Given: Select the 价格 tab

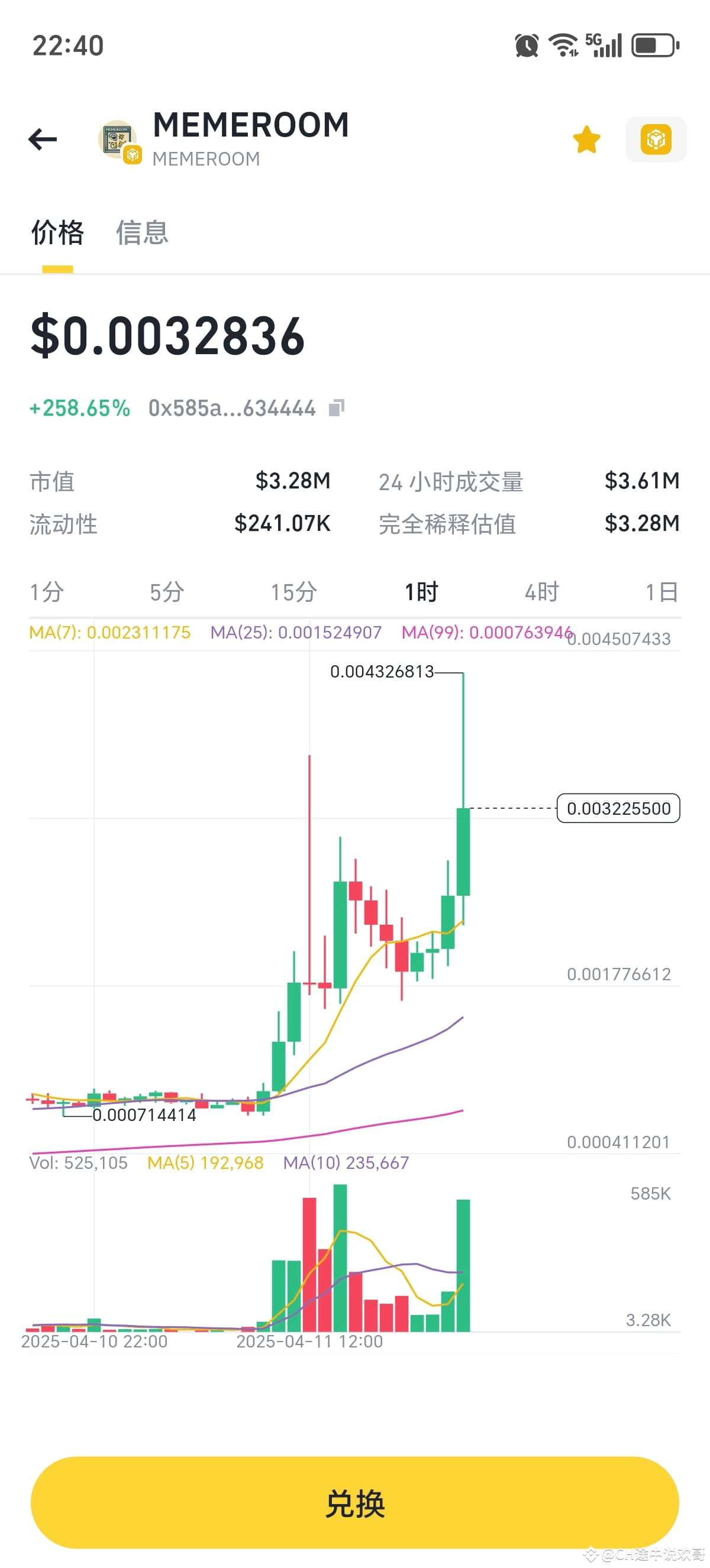Looking at the screenshot, I should click(x=57, y=232).
